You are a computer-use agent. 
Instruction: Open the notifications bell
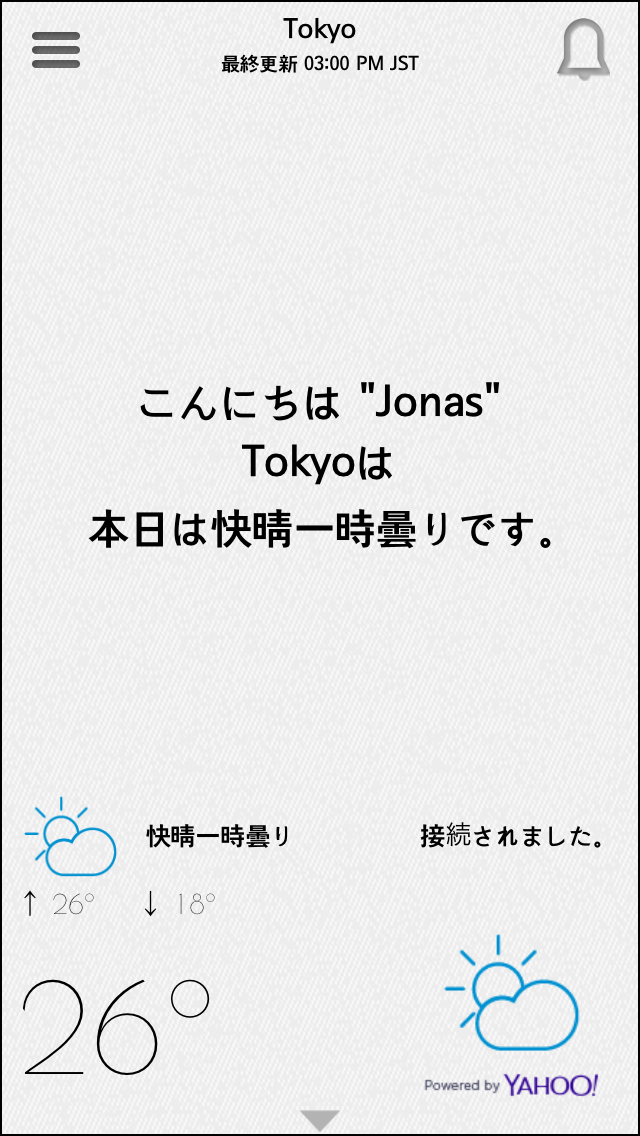tap(582, 49)
